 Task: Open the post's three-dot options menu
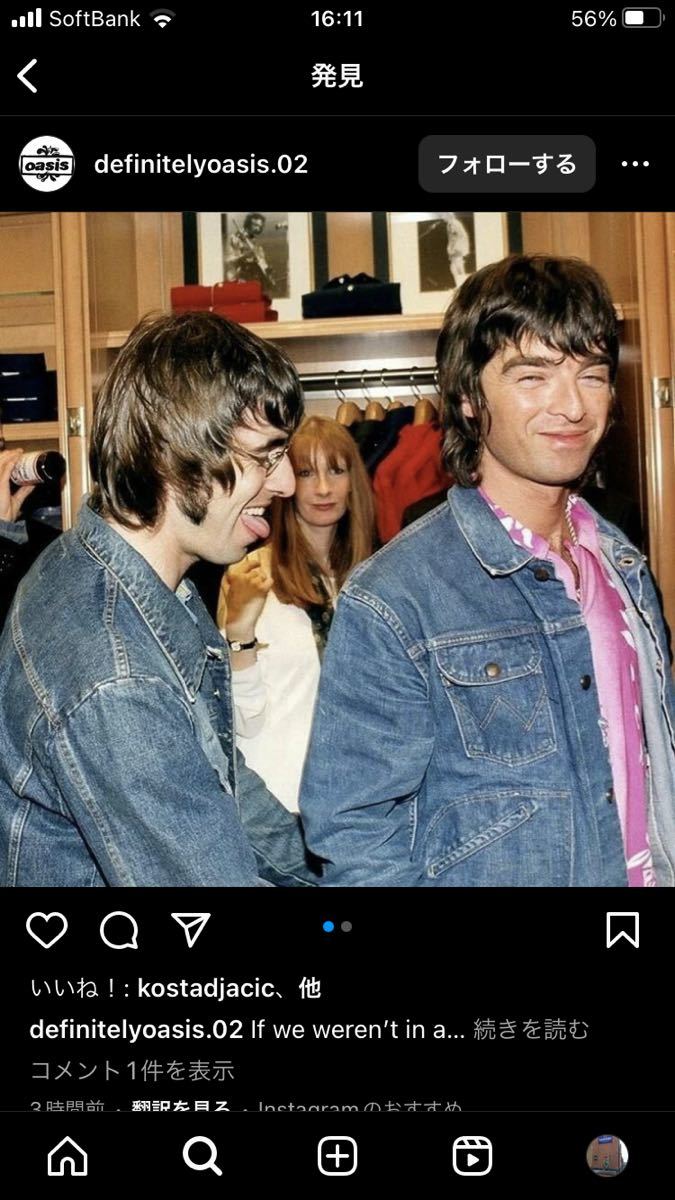635,164
